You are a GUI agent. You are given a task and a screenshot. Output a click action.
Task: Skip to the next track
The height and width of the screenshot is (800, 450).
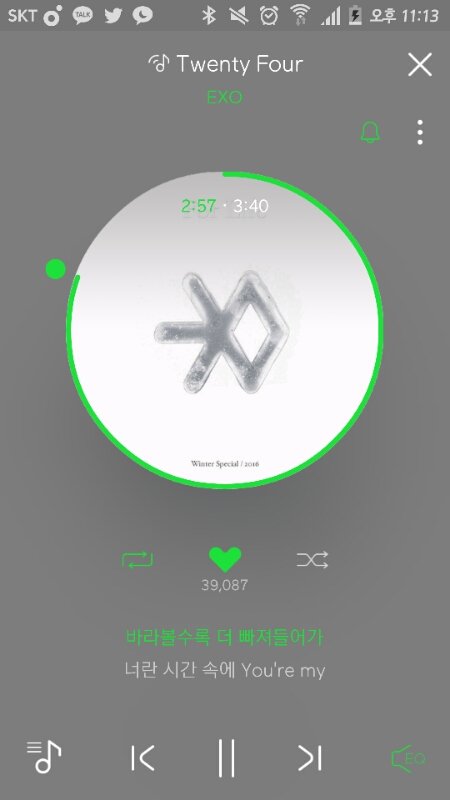pyautogui.click(x=310, y=758)
